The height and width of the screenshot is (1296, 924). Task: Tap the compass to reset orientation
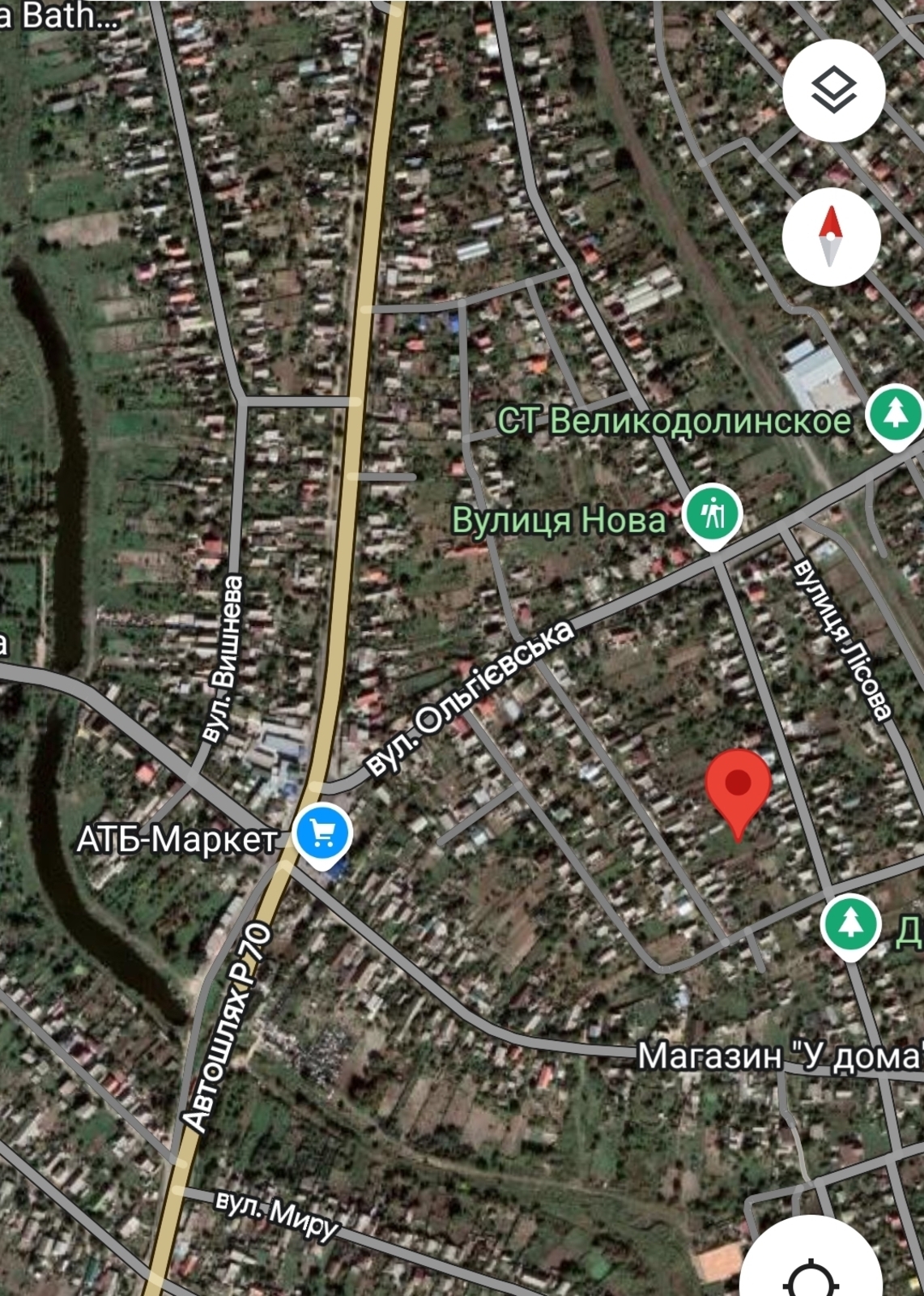[x=831, y=237]
